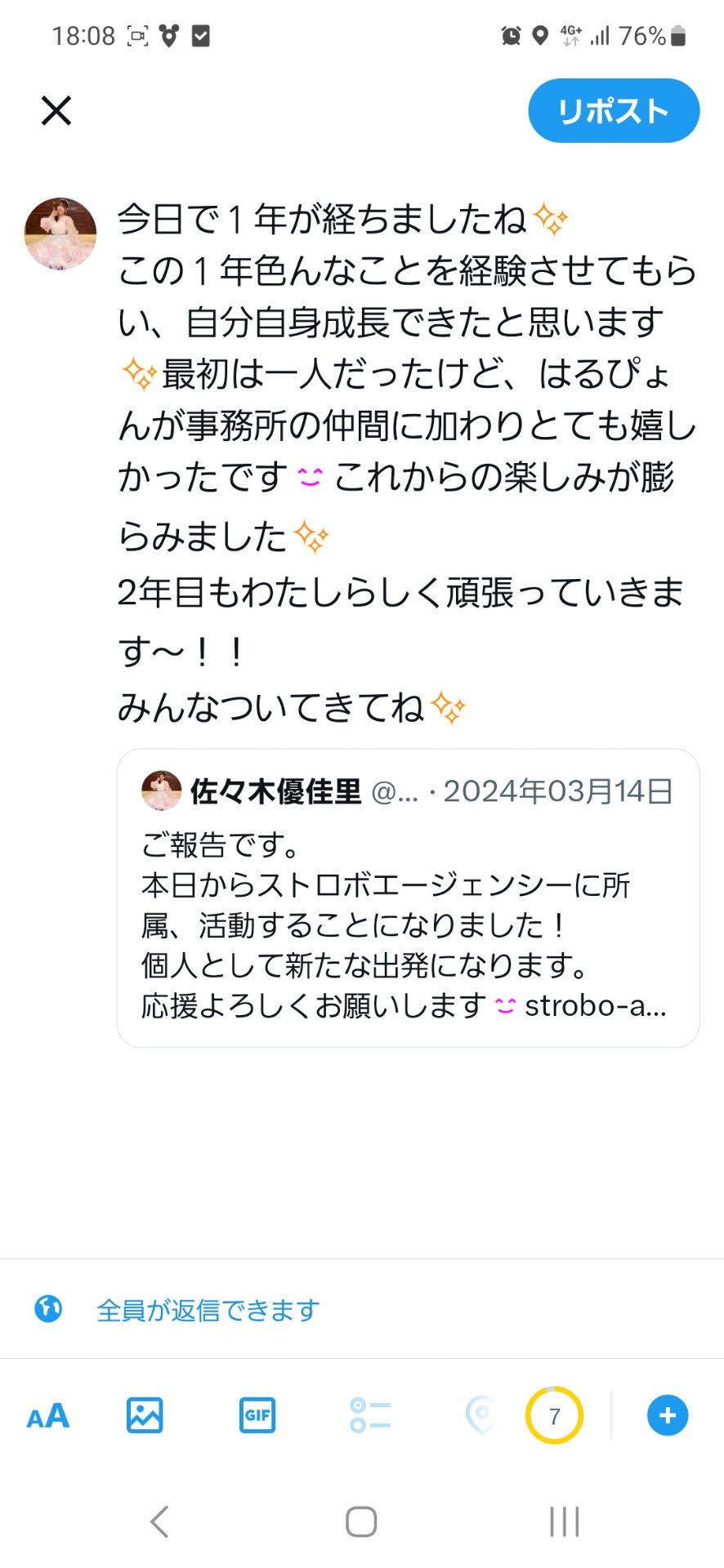Add a poll to the post
This screenshot has height=1568, width=724.
[x=369, y=1415]
